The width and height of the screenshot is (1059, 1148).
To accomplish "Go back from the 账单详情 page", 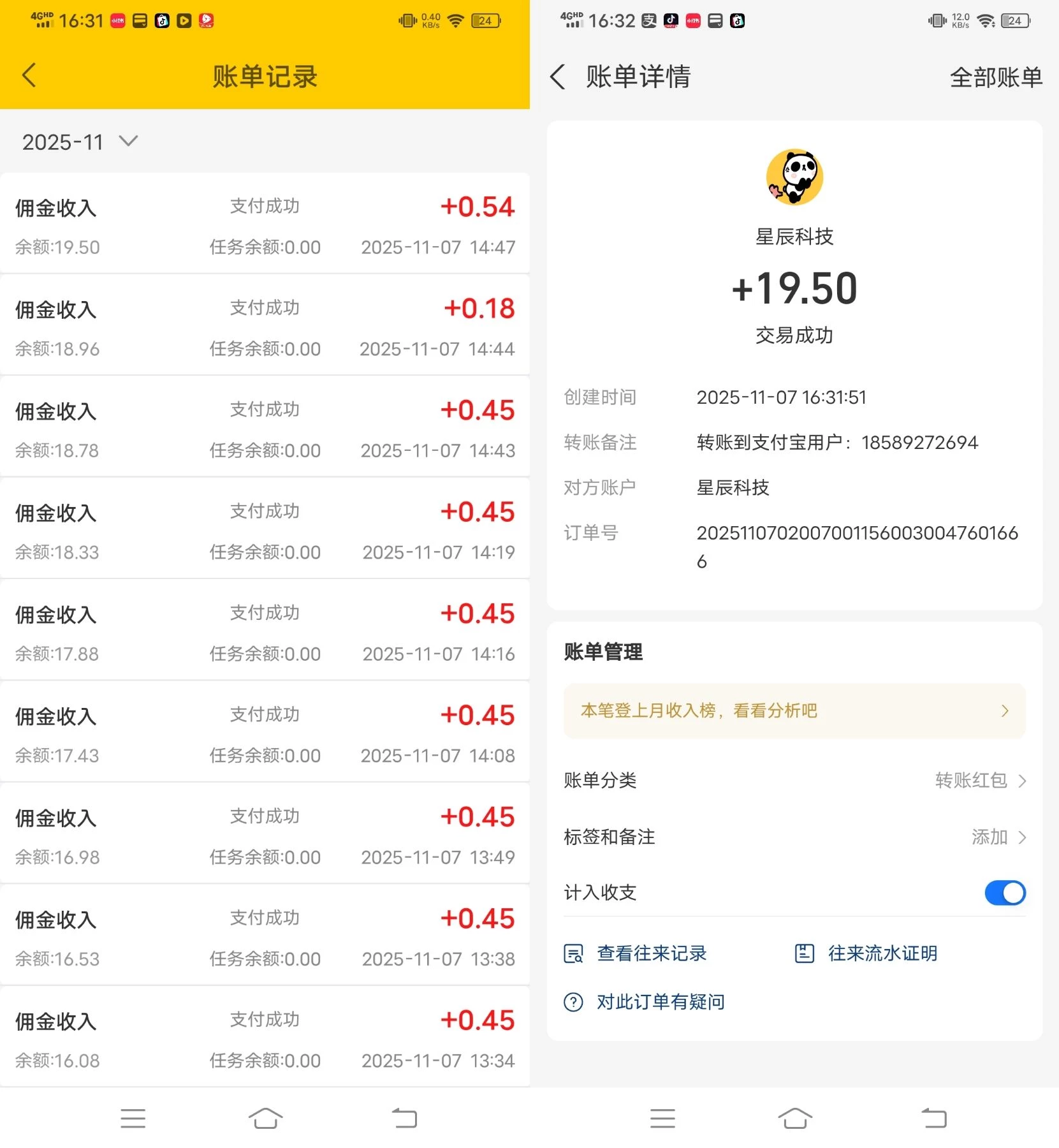I will coord(557,77).
